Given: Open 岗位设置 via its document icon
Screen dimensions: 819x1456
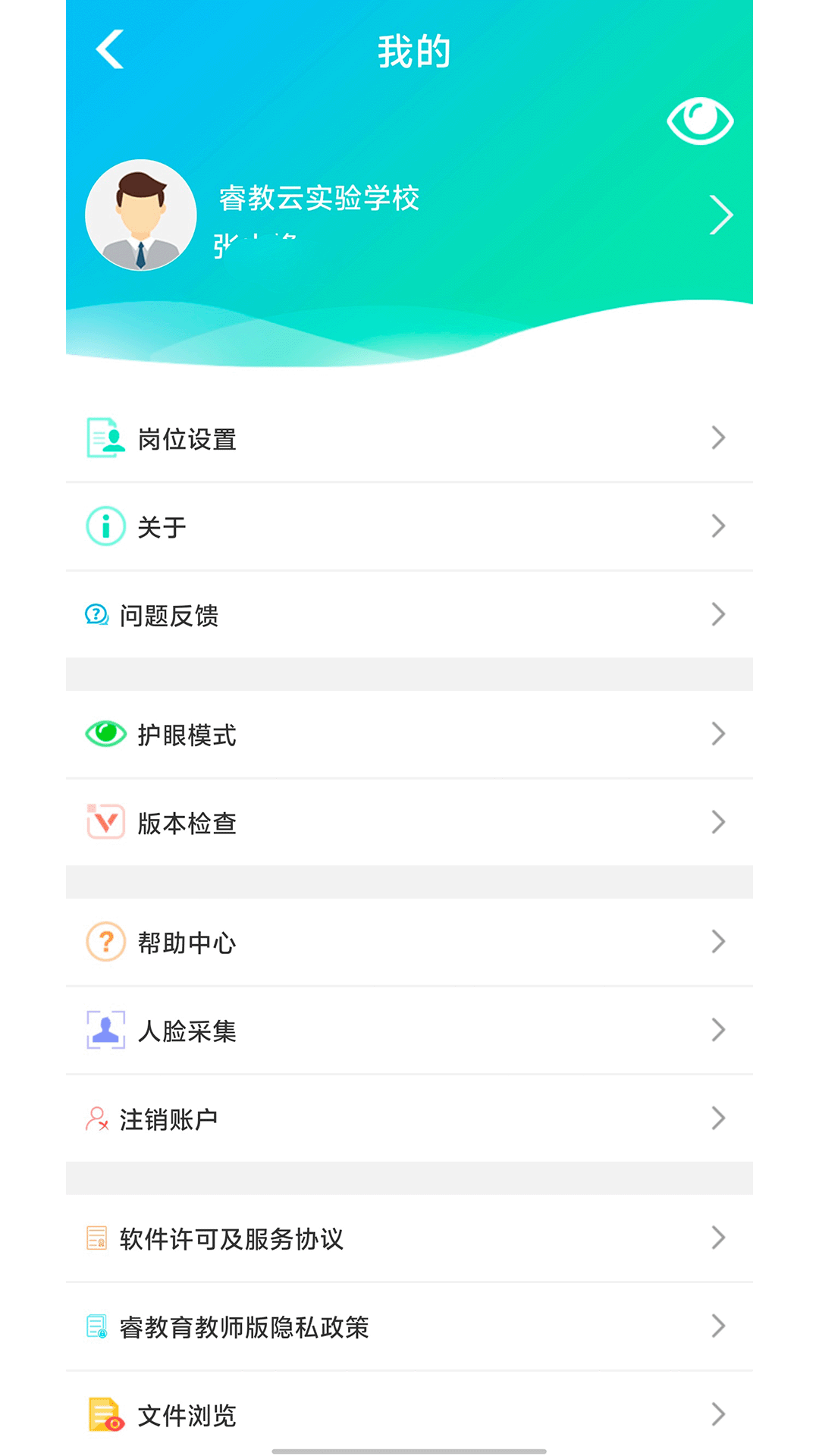Looking at the screenshot, I should point(104,437).
